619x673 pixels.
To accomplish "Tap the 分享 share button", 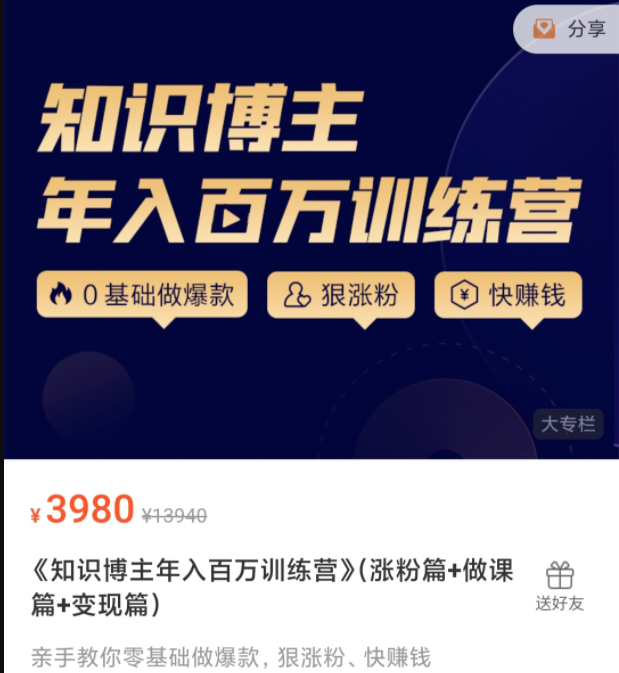I will [x=570, y=29].
